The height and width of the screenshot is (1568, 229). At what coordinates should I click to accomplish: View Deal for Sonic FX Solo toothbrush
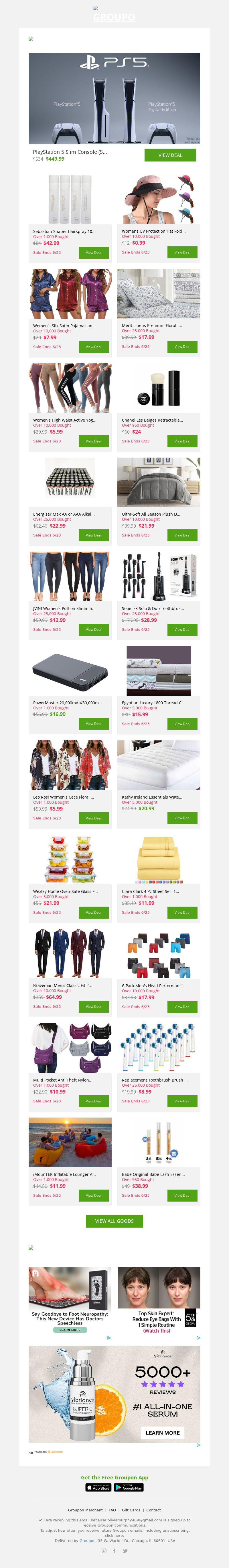(182, 629)
